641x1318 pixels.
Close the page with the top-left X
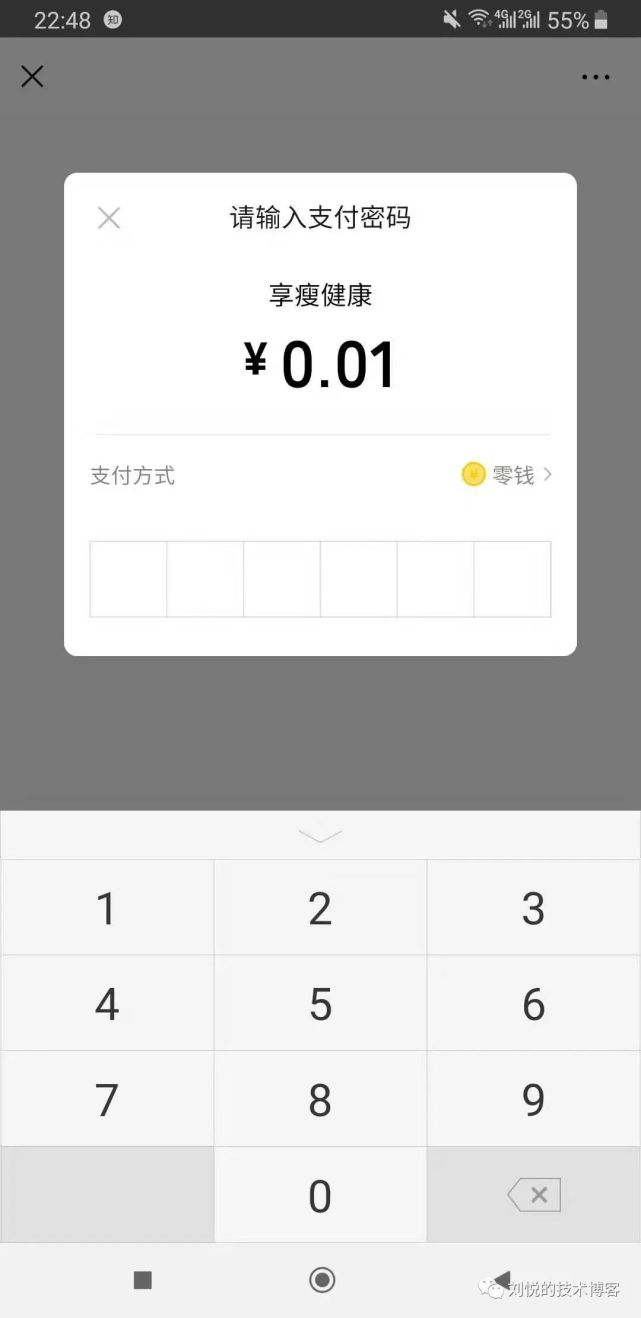[x=32, y=76]
